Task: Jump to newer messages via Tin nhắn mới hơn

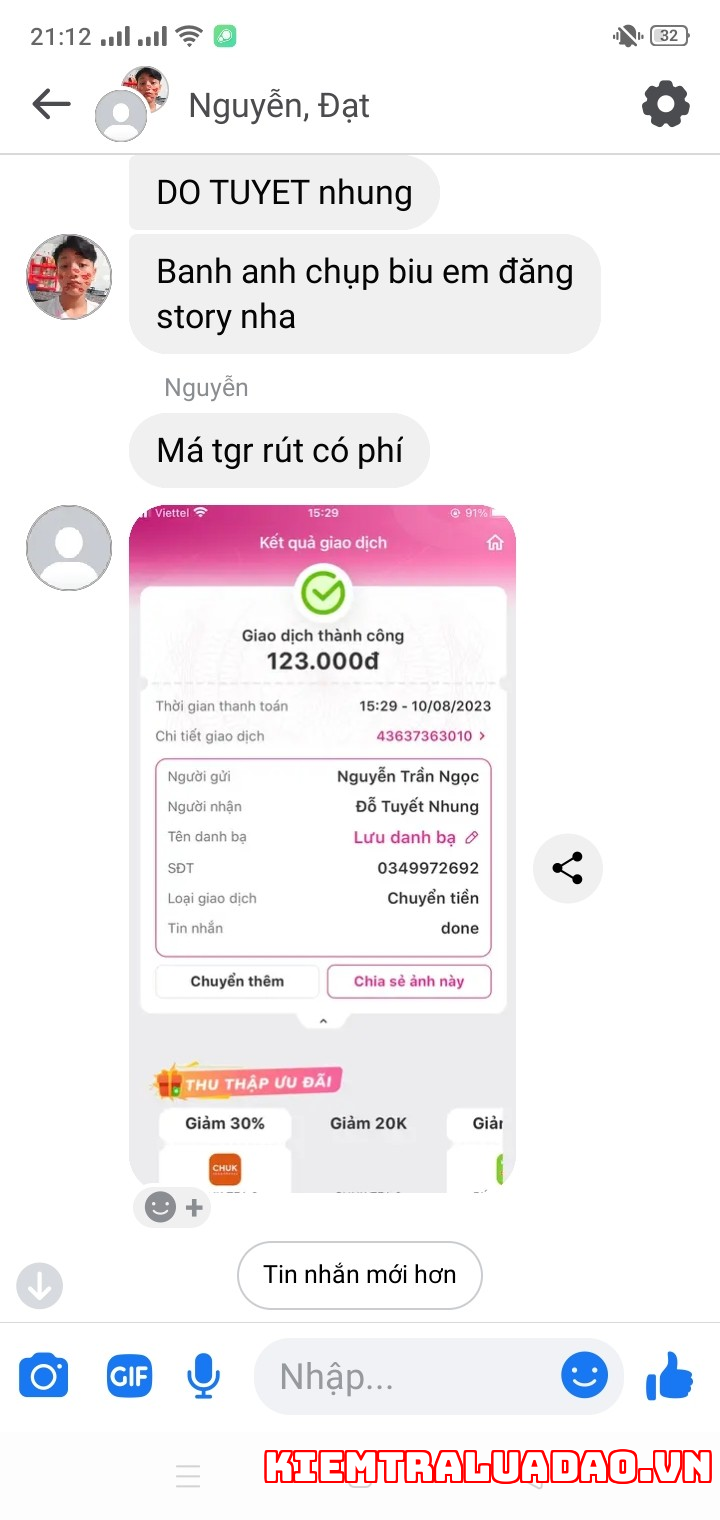Action: pos(360,1275)
